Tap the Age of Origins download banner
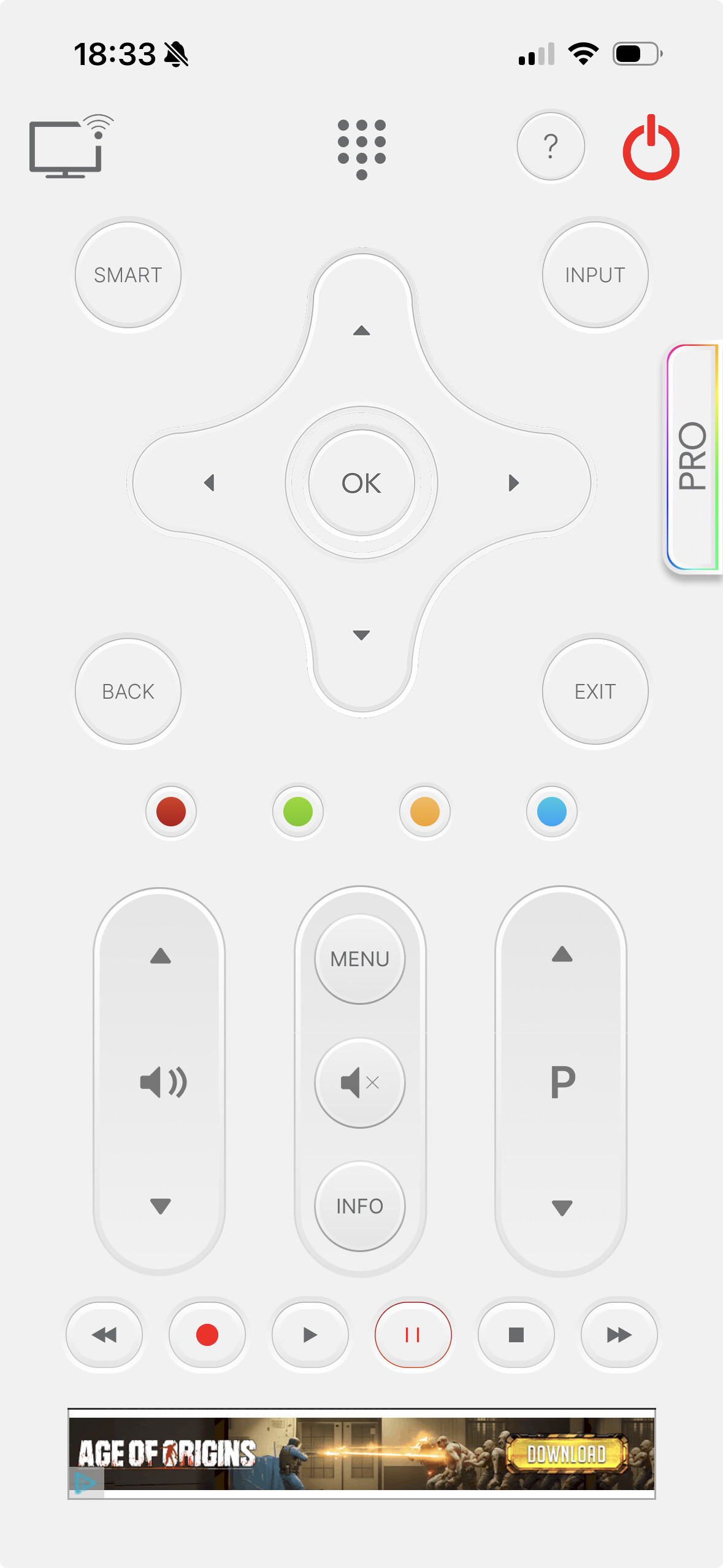 (362, 1460)
